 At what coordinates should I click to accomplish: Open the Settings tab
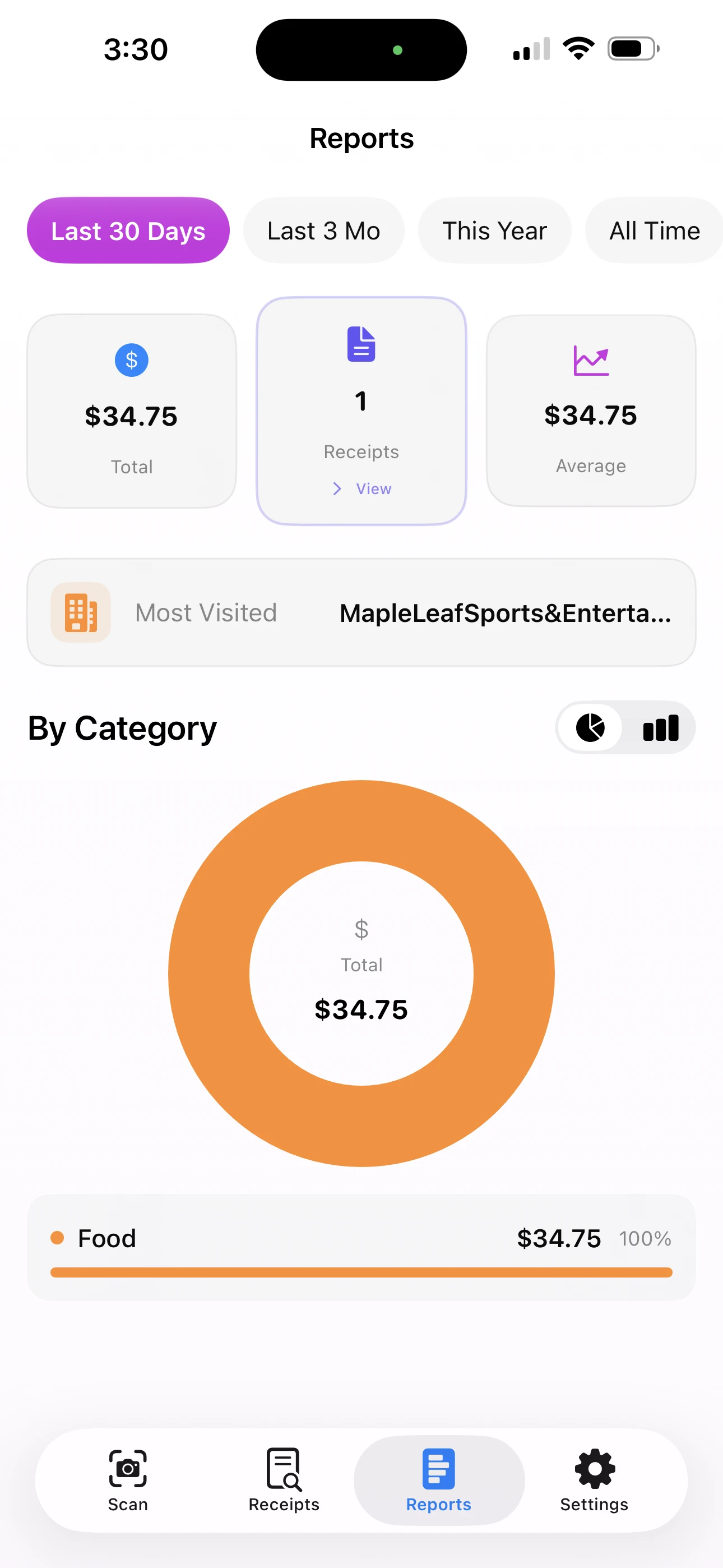coord(594,1480)
